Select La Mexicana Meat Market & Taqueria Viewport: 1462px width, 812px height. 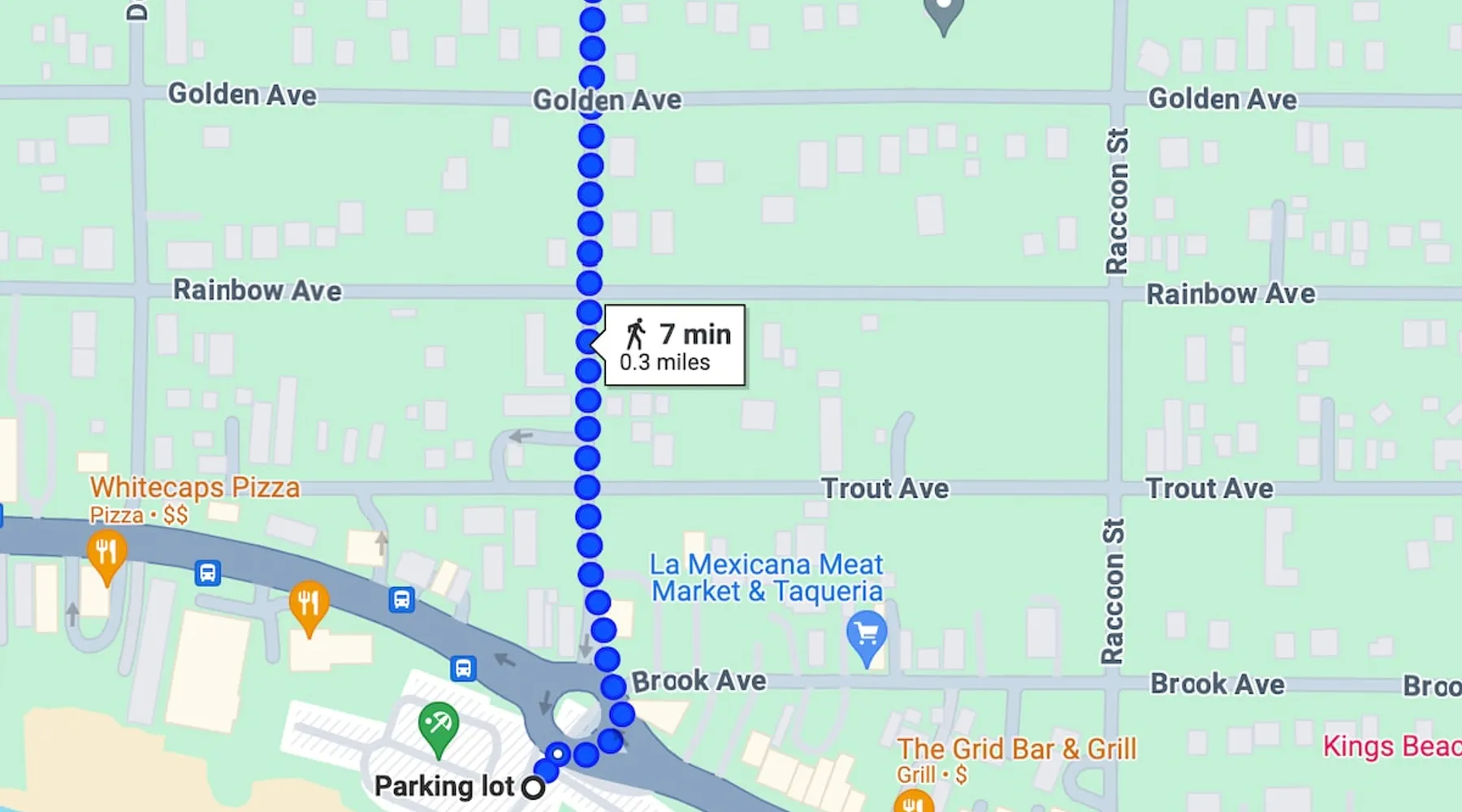point(766,577)
